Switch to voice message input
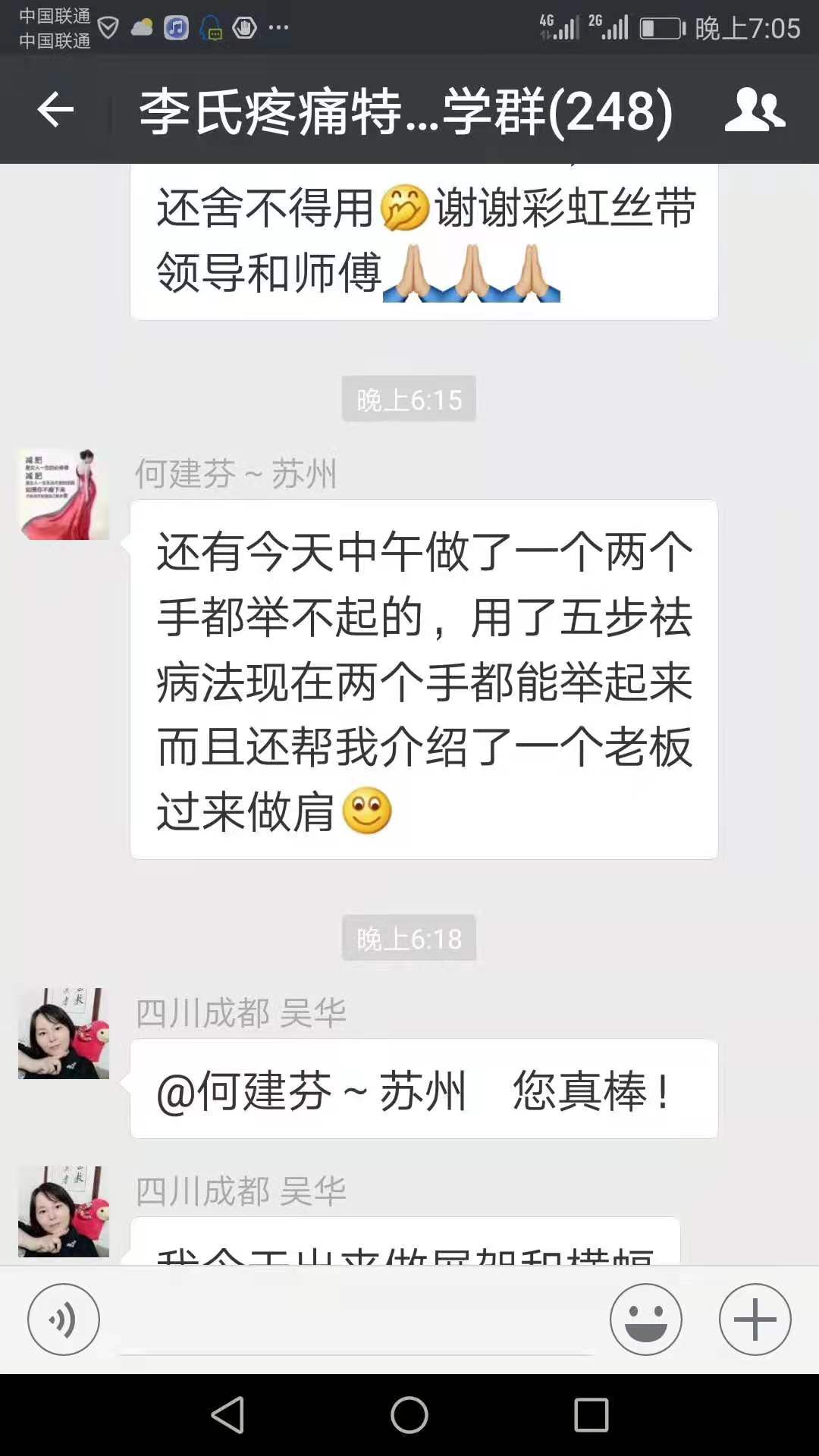 [x=64, y=1319]
